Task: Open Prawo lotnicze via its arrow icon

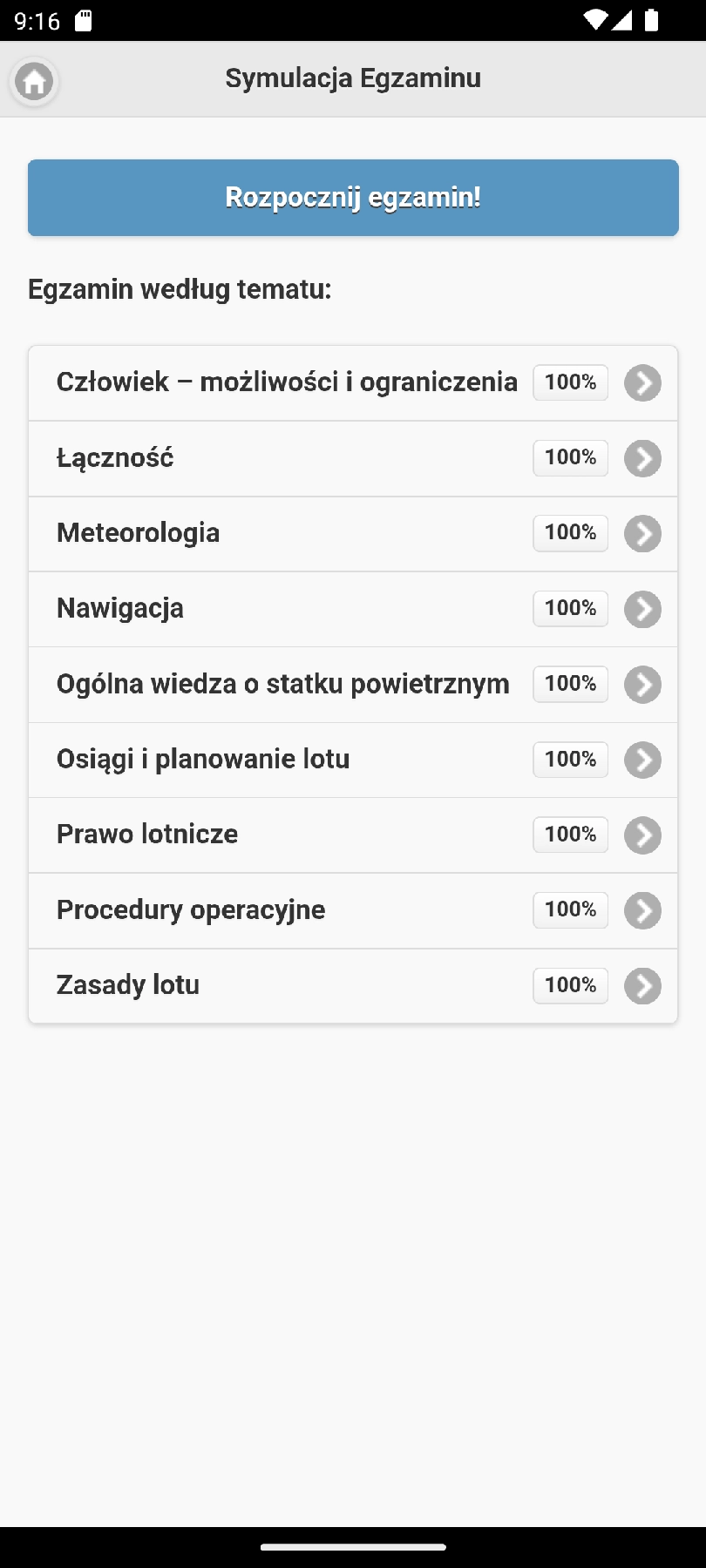Action: [x=642, y=835]
